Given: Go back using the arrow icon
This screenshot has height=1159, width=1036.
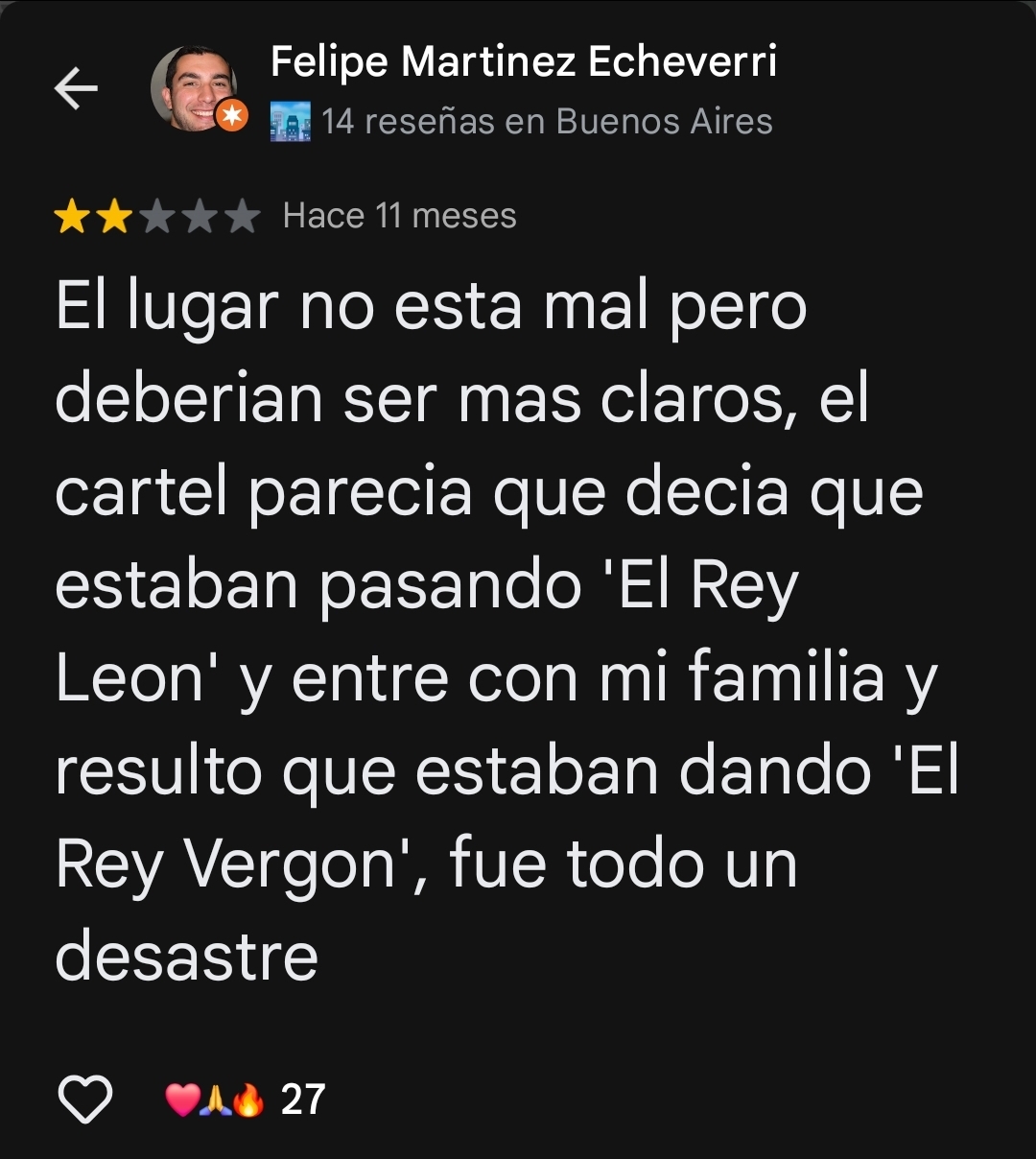Looking at the screenshot, I should tap(76, 89).
